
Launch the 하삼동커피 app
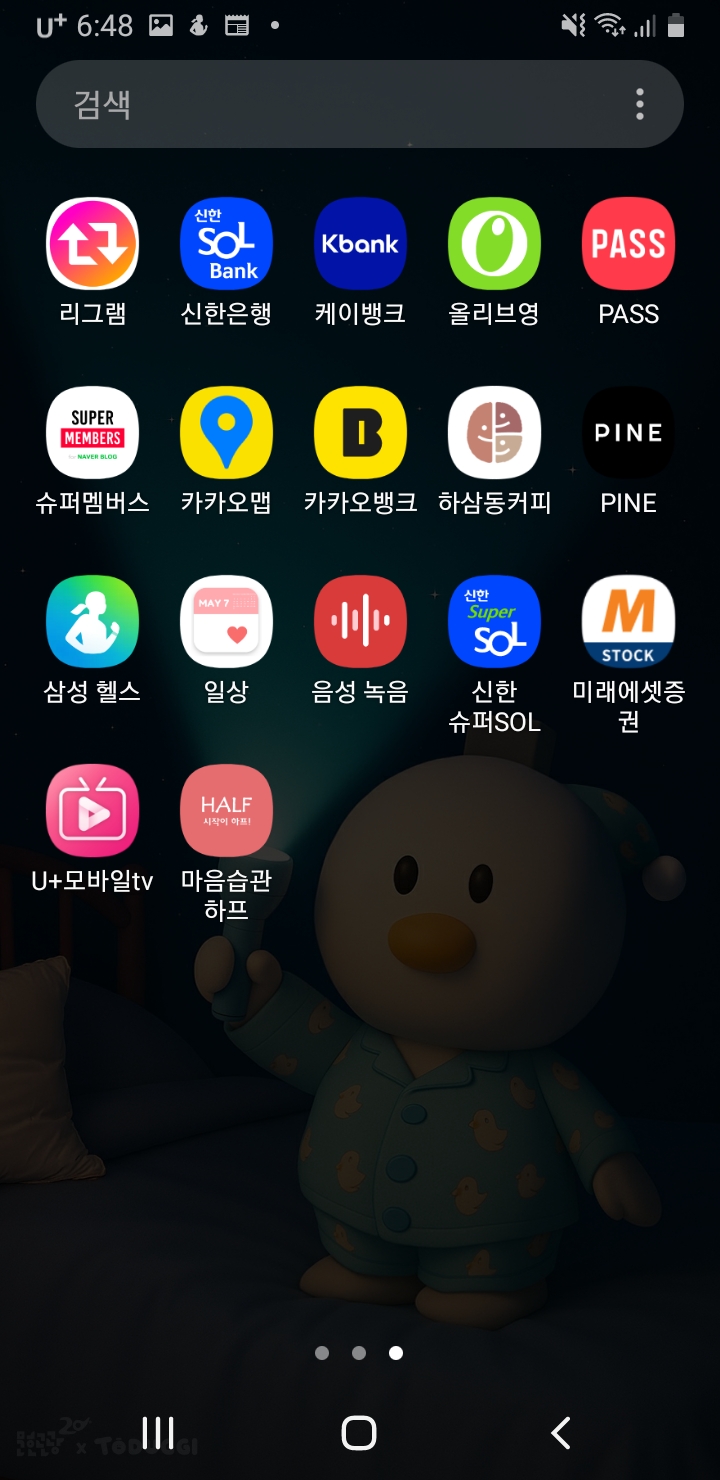(x=494, y=433)
